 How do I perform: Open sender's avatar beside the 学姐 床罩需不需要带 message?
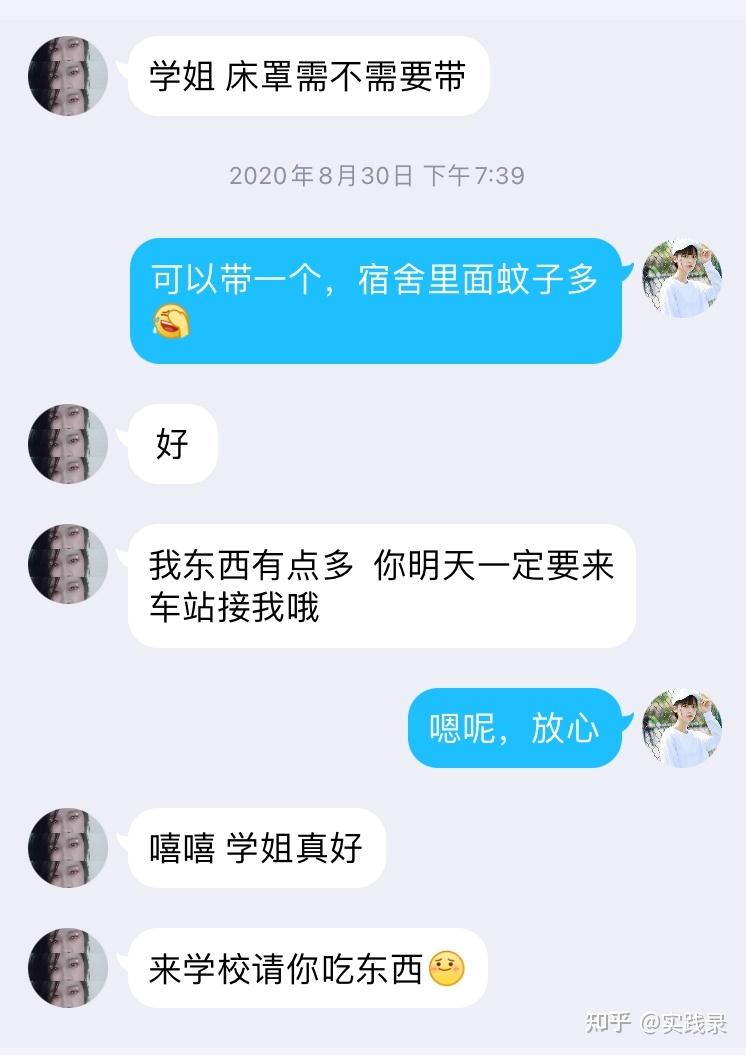pos(68,76)
